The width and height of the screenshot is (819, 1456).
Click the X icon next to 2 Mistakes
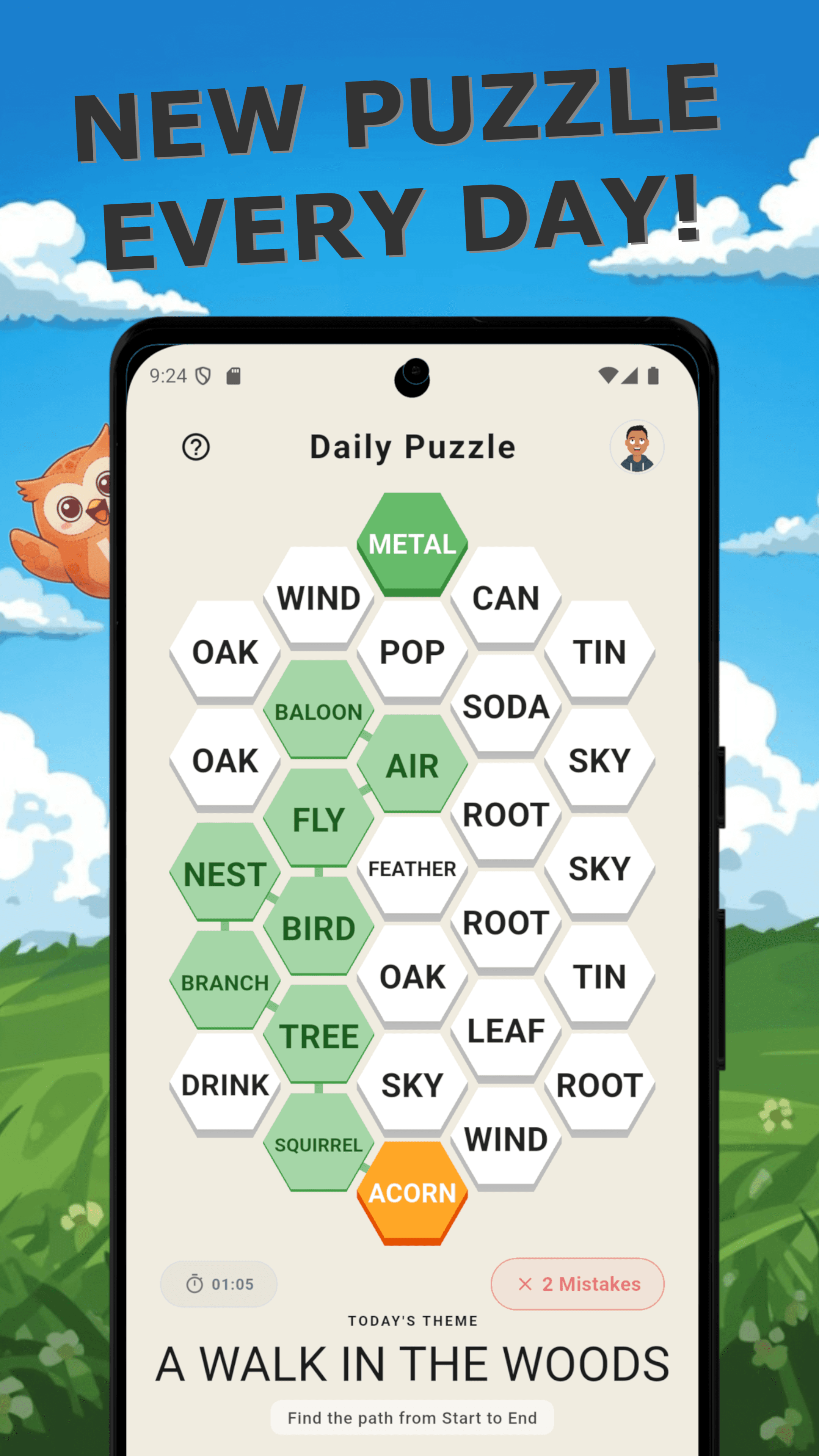pos(526,1284)
